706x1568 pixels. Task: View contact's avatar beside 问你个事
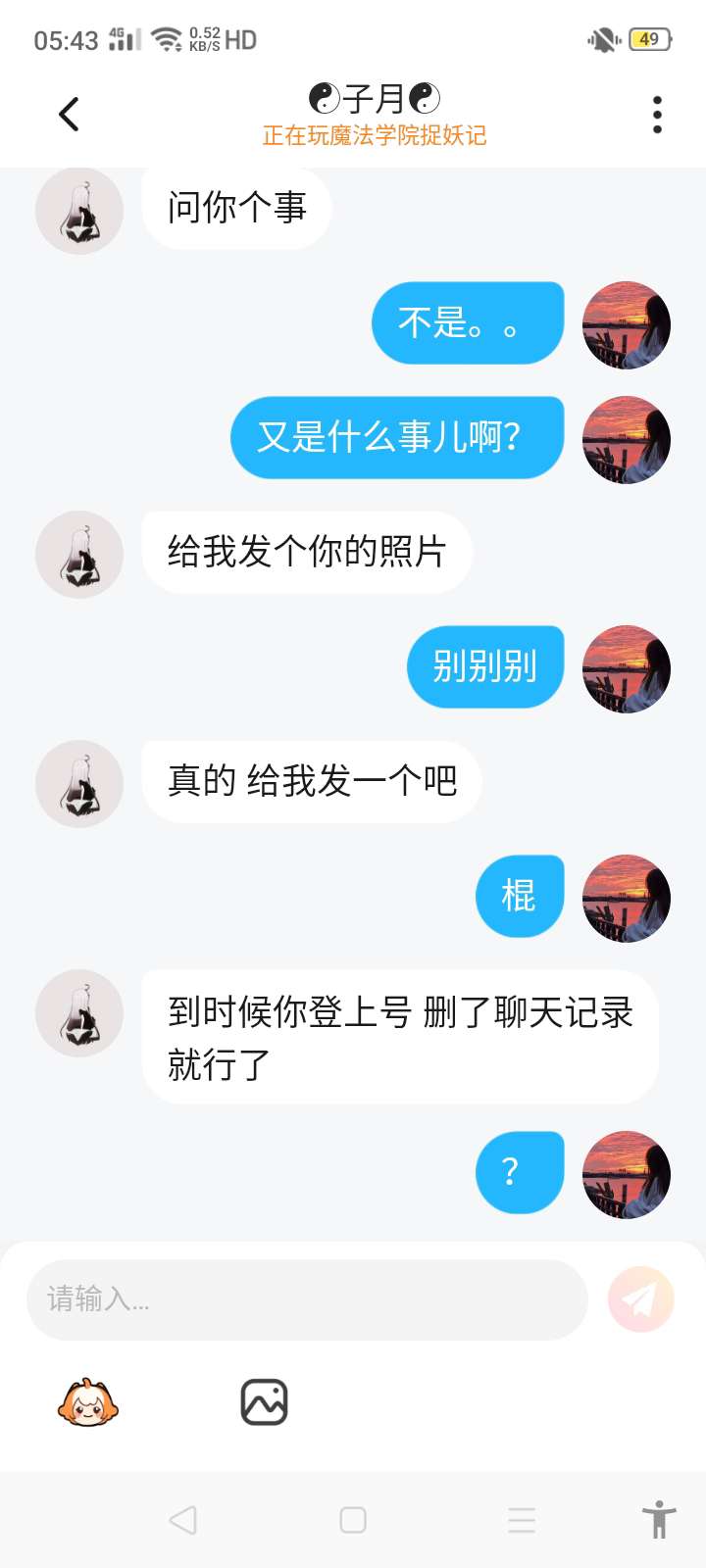79,211
